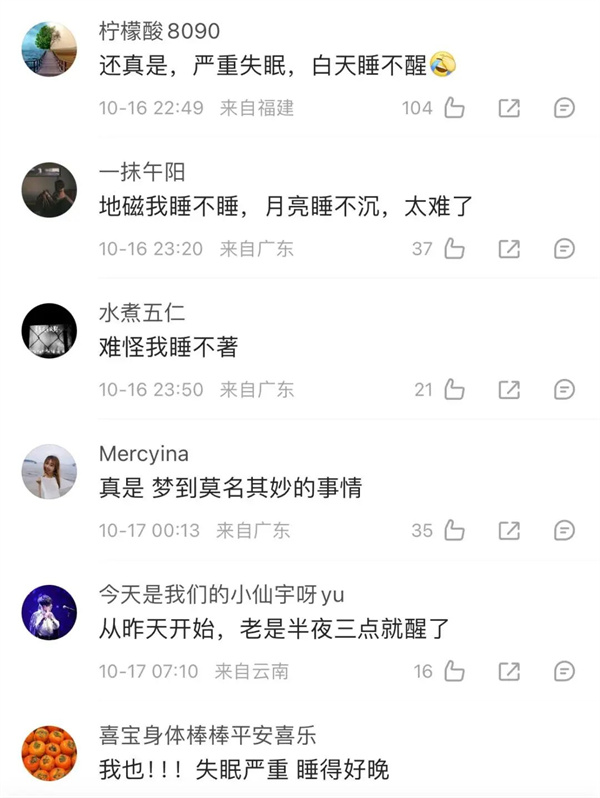Viewport: 600px width, 798px height.
Task: Share 一抹午阳's comment
Action: [x=509, y=248]
